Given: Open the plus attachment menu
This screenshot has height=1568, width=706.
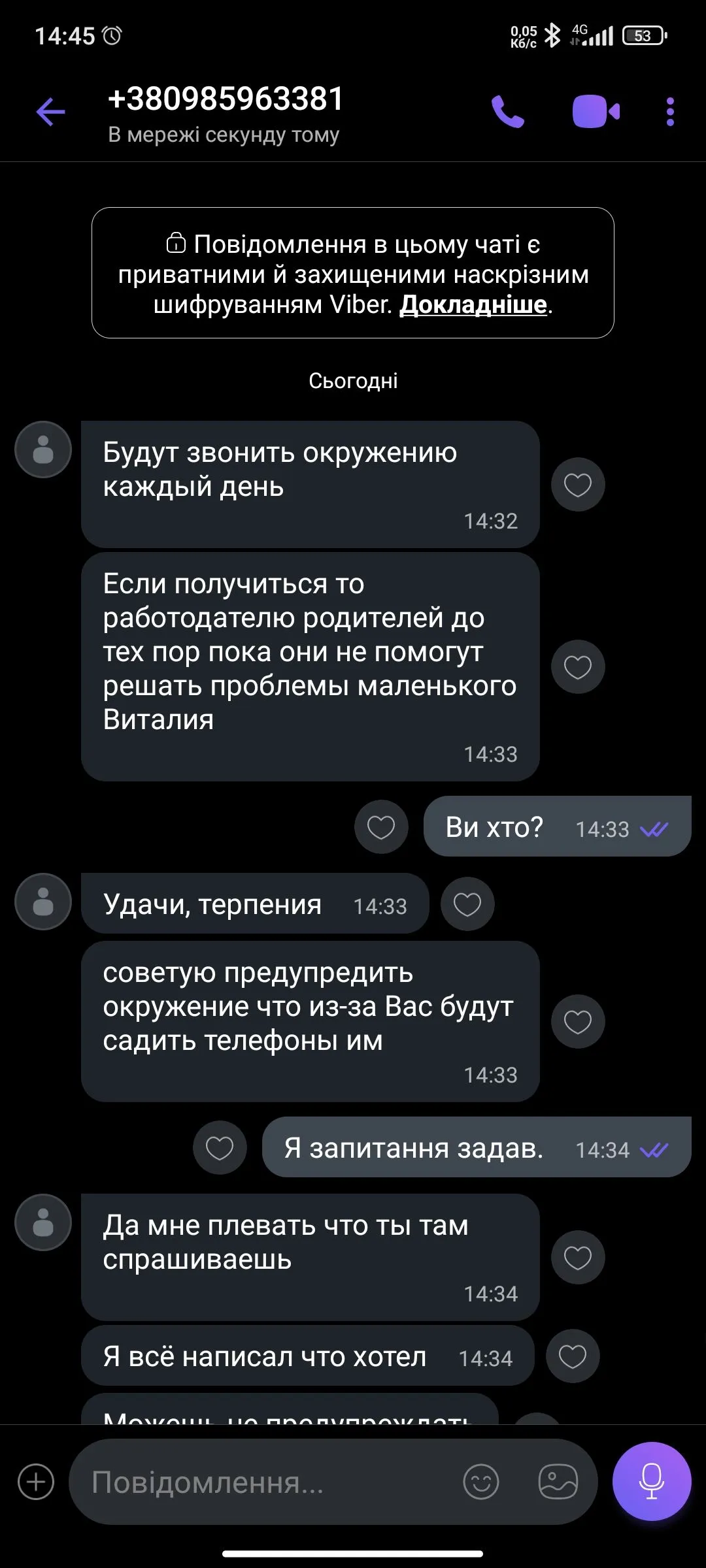Looking at the screenshot, I should [x=36, y=1482].
